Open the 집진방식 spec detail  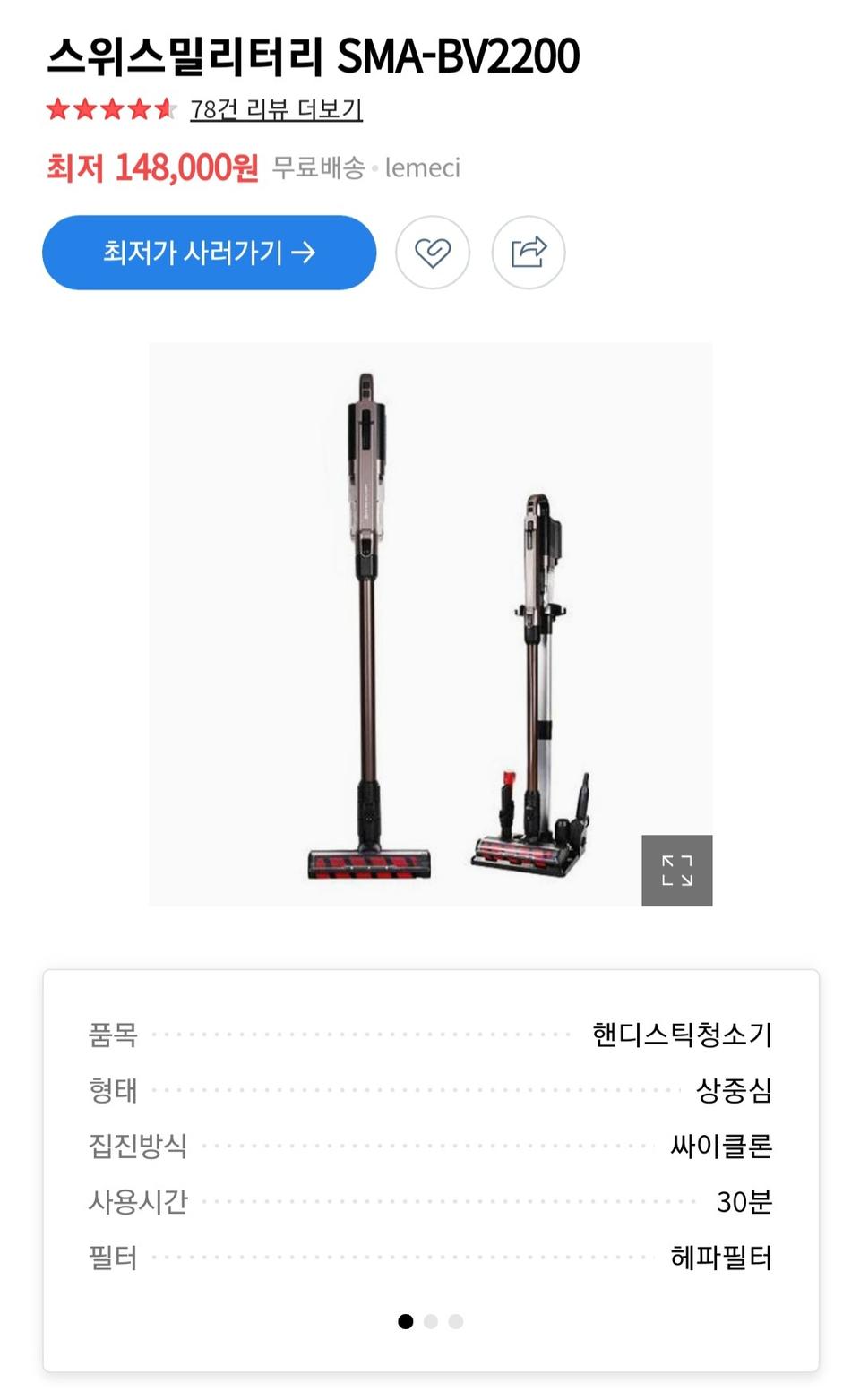[430, 1146]
